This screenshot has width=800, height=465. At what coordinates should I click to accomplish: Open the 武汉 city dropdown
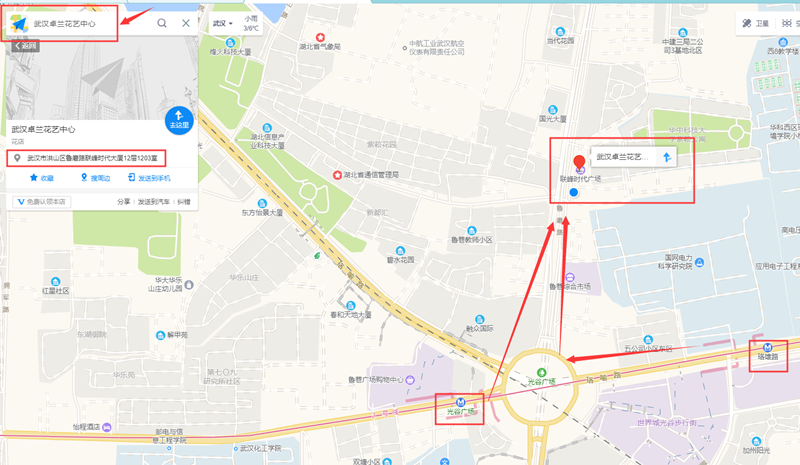pyautogui.click(x=222, y=22)
